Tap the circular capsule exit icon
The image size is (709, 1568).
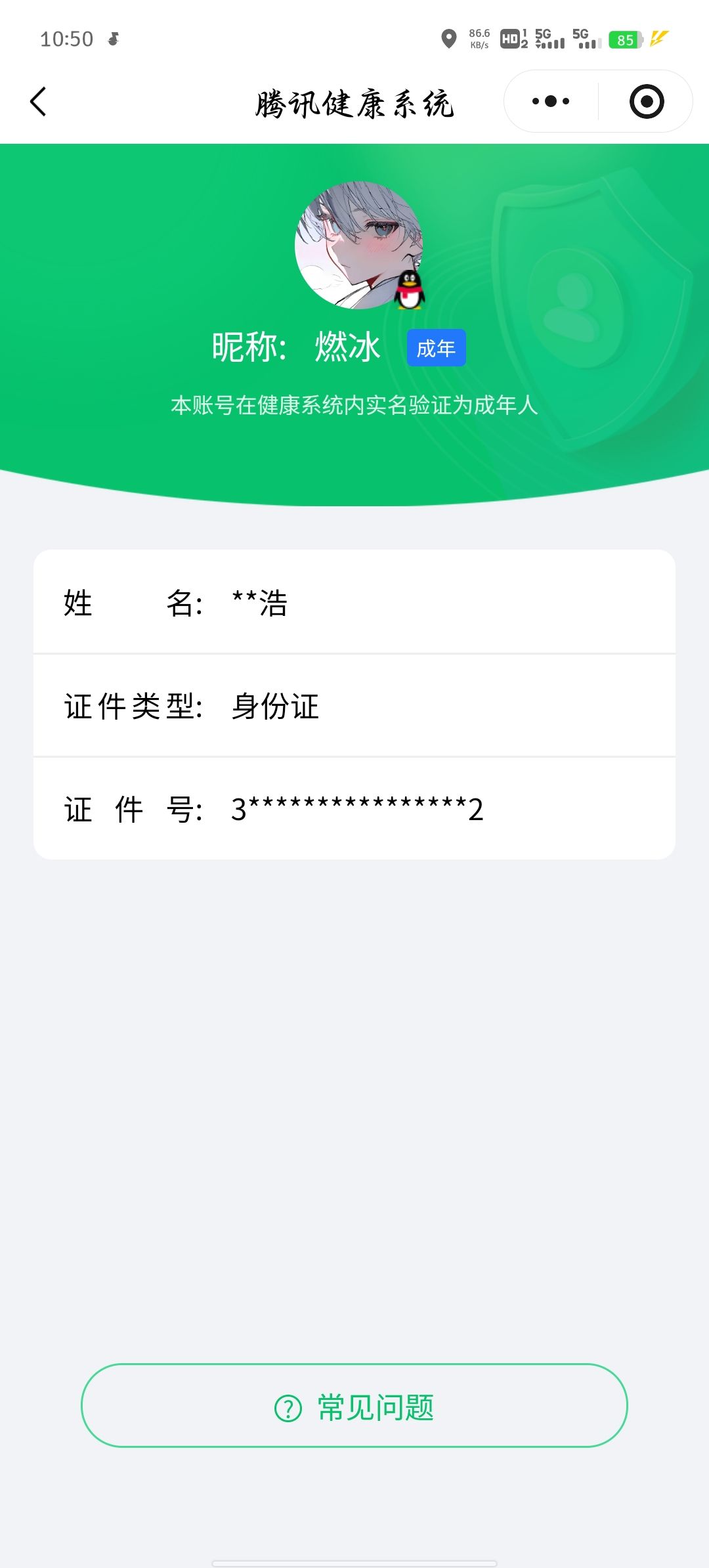point(647,100)
